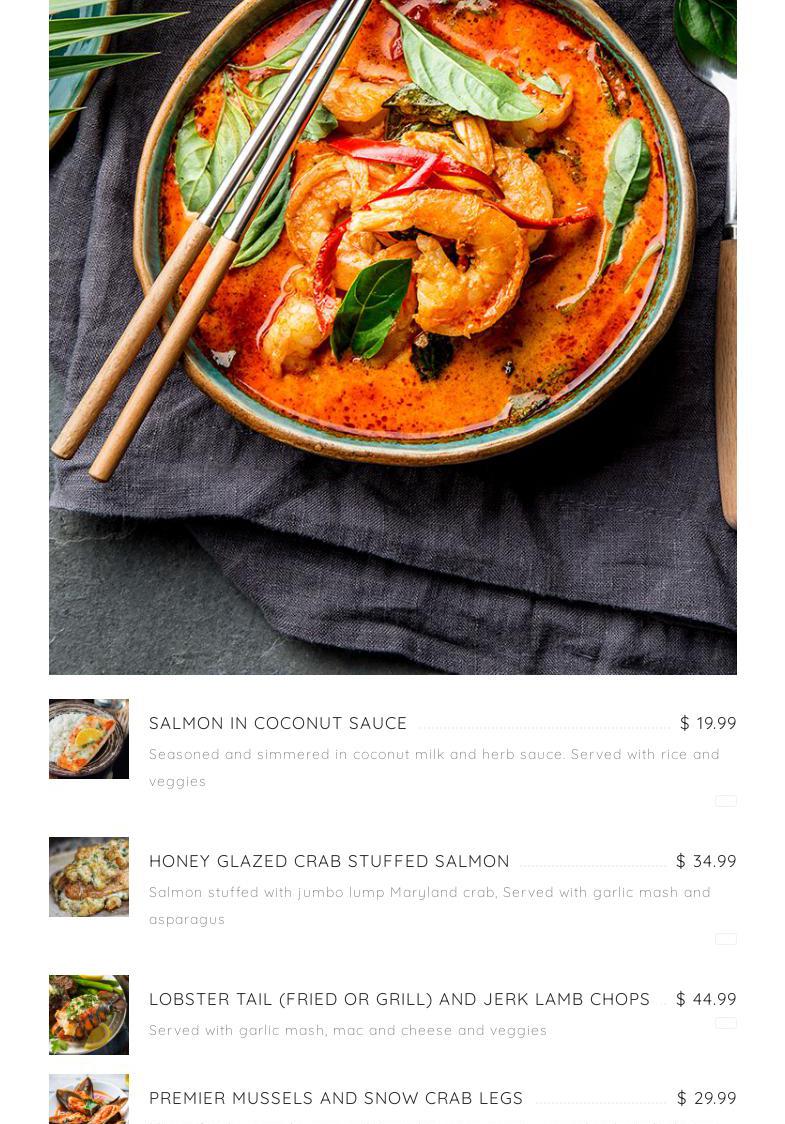Open the Salmon in Coconut Sauce menu item
The image size is (785, 1124).
click(x=278, y=723)
